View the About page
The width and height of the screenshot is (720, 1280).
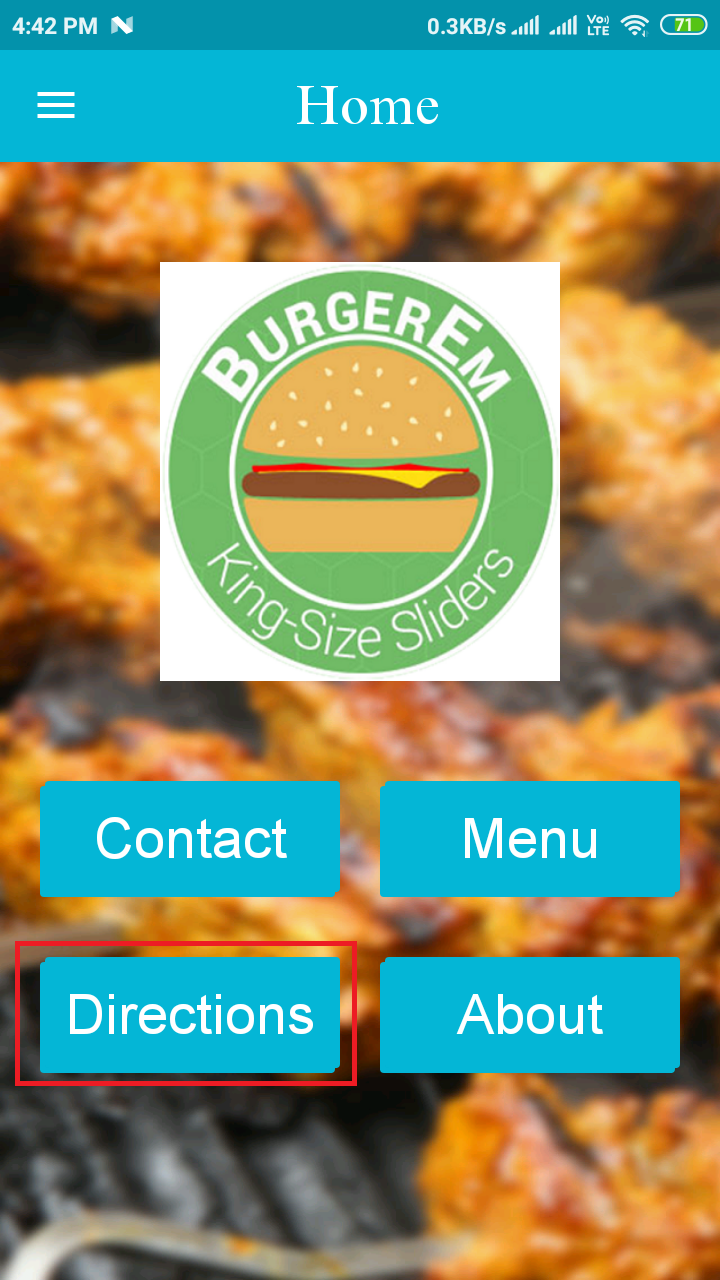click(x=530, y=1014)
